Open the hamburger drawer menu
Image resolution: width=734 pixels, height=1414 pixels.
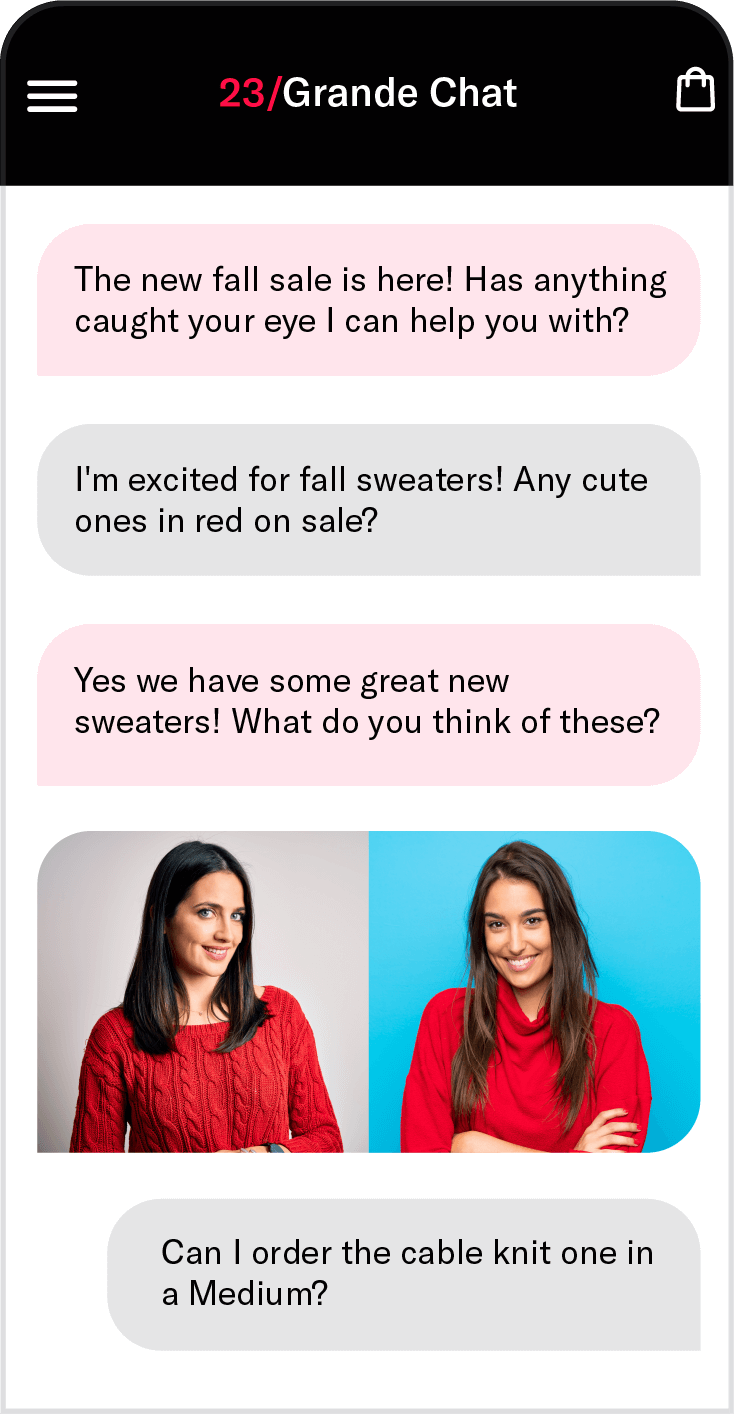click(52, 95)
